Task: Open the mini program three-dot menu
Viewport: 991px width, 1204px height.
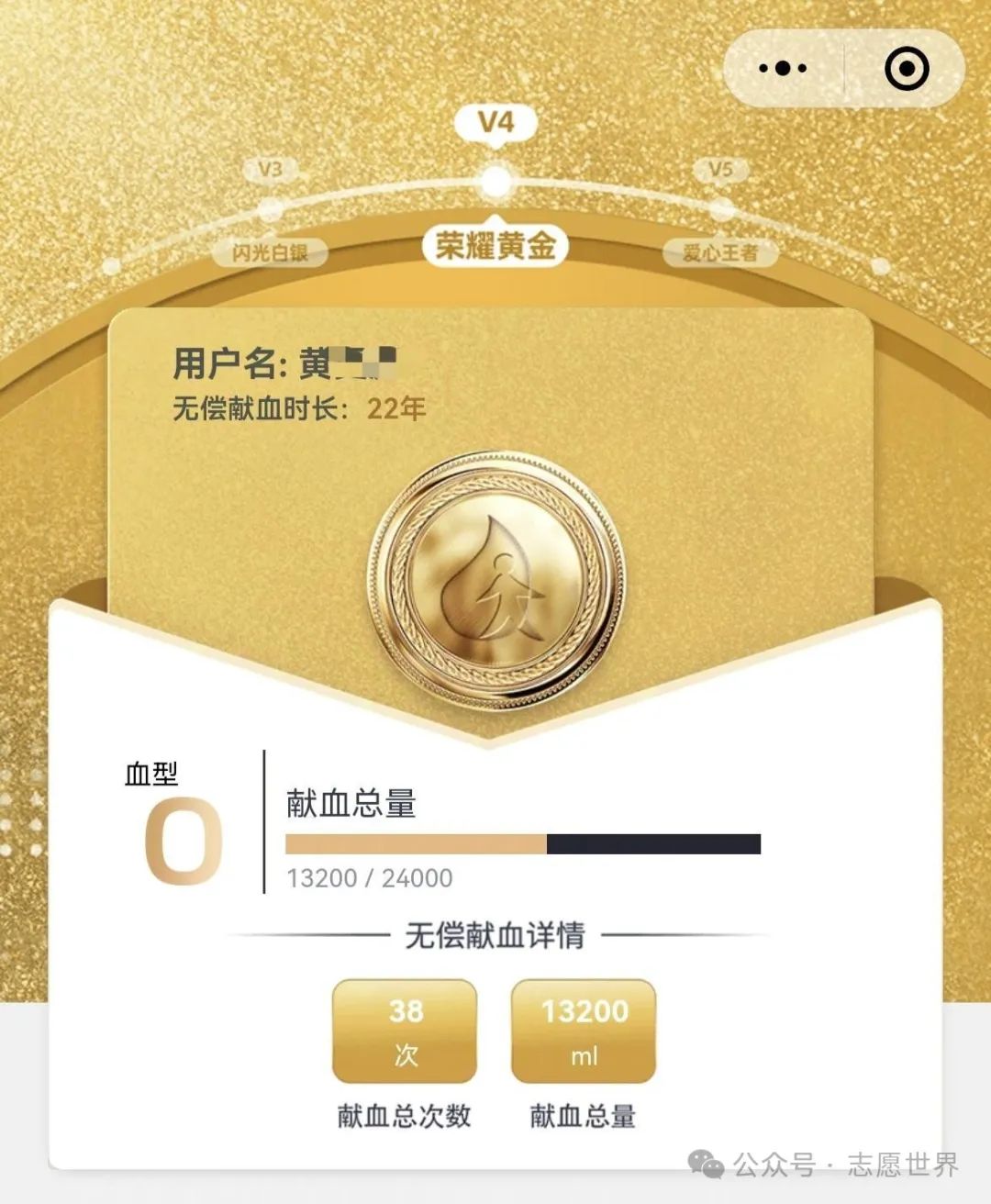Action: [783, 69]
